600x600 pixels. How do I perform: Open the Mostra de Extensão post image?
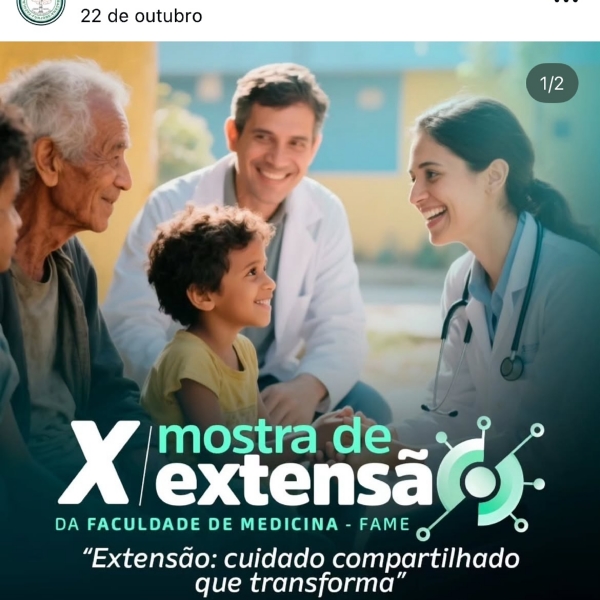(300, 320)
